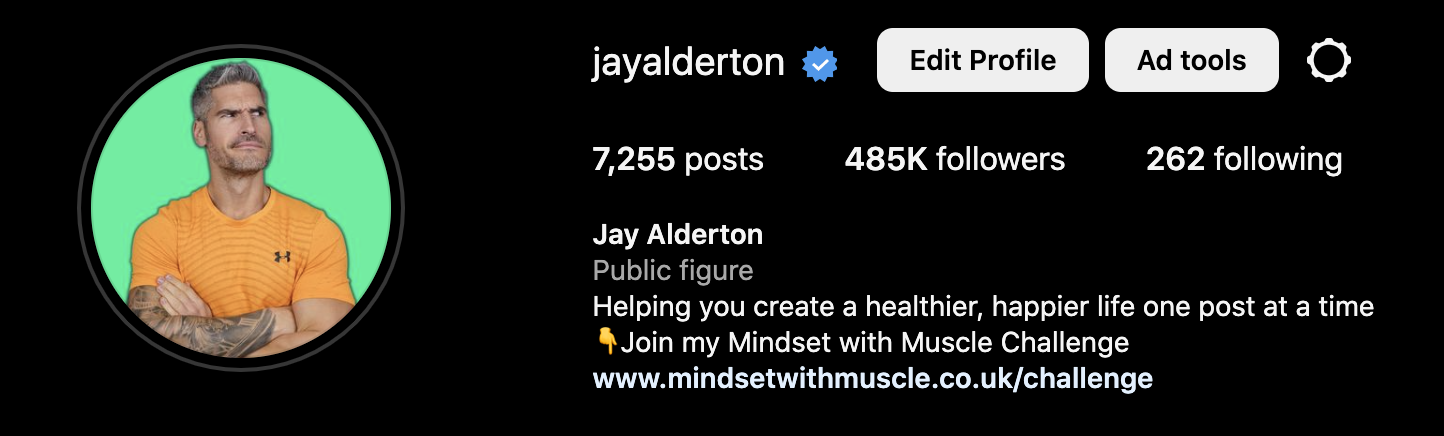View the 485K followers list
1444x436 pixels.
click(954, 159)
